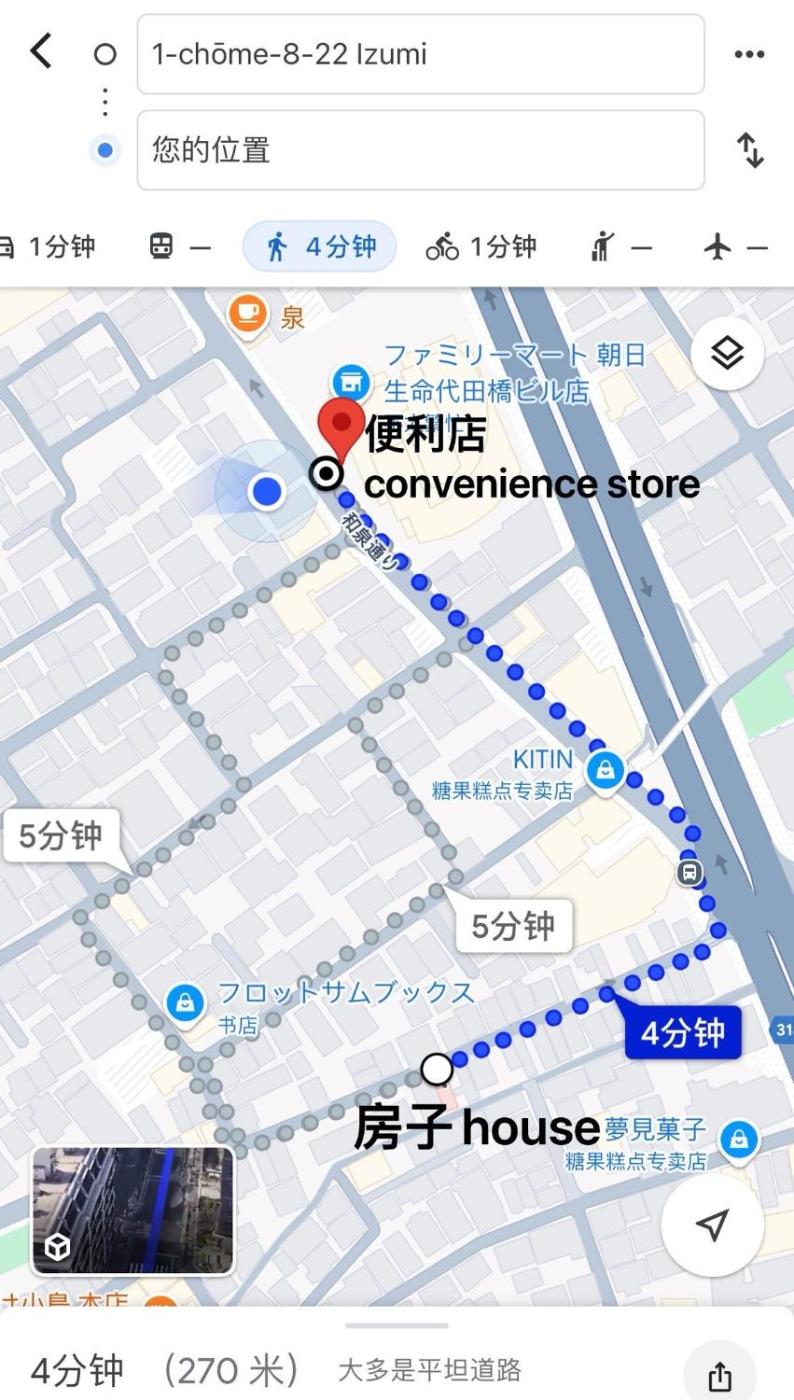Recenter map with the navigation arrow
This screenshot has width=794, height=1400.
pyautogui.click(x=711, y=1225)
